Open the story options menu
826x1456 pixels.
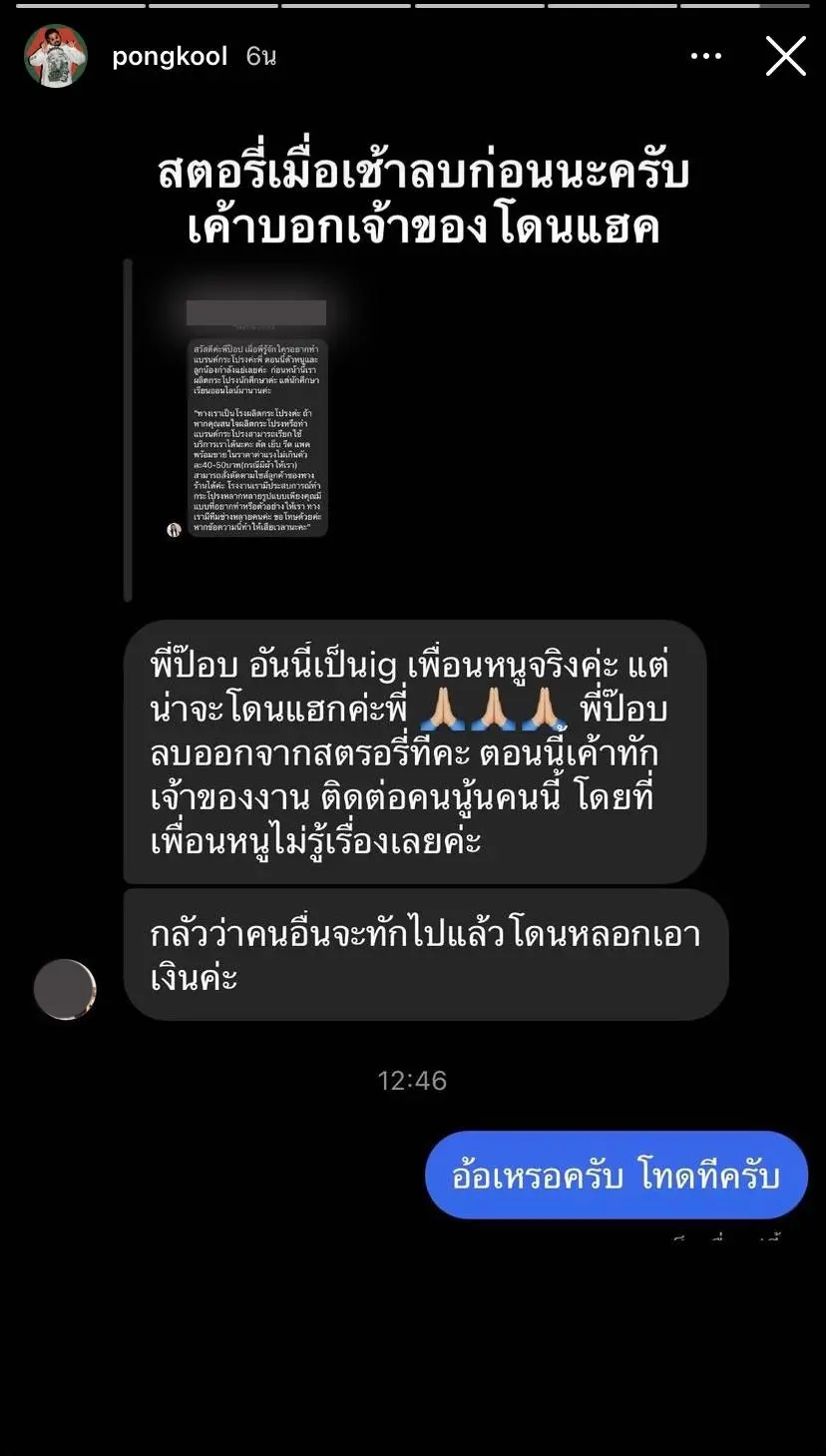point(705,57)
